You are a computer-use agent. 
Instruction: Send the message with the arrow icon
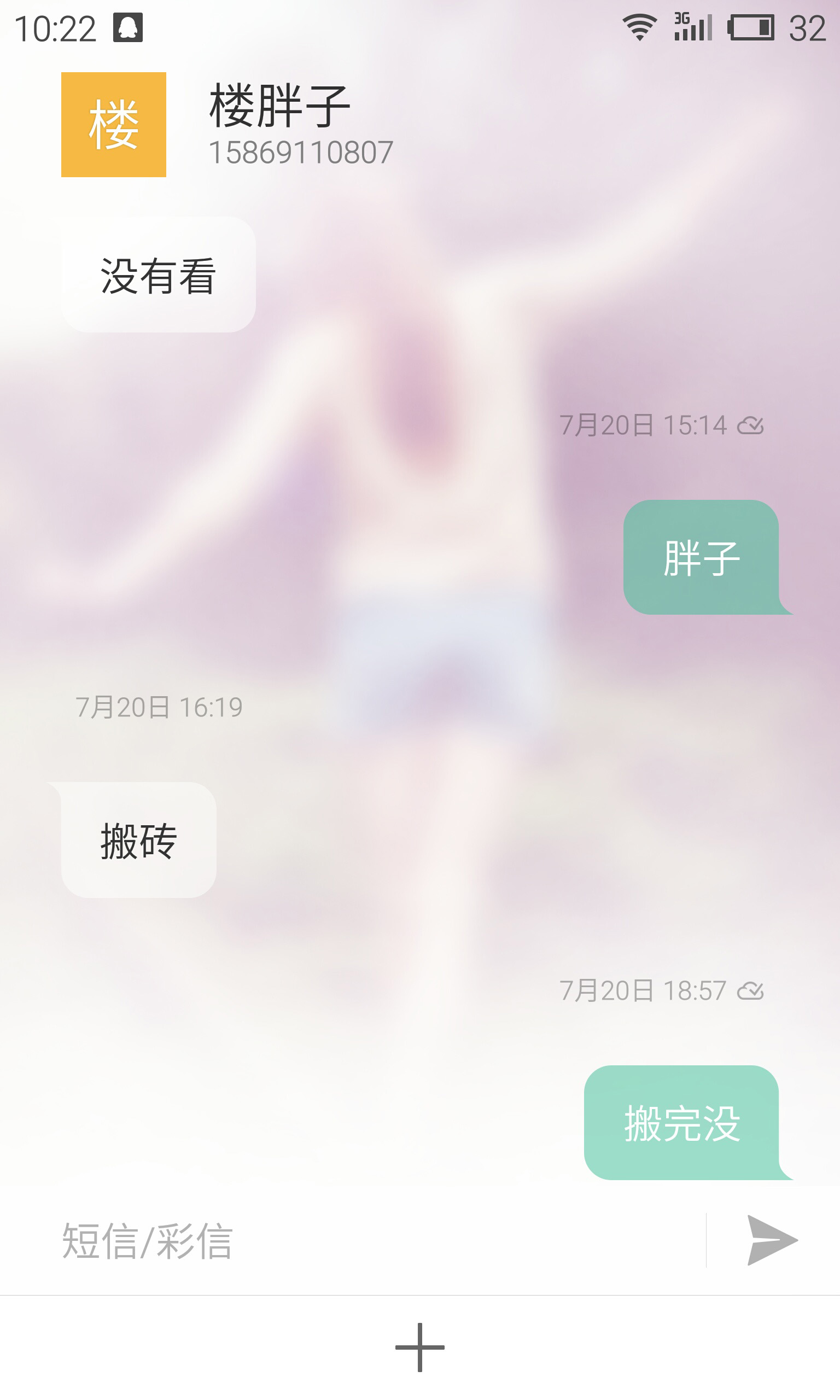pyautogui.click(x=771, y=1240)
